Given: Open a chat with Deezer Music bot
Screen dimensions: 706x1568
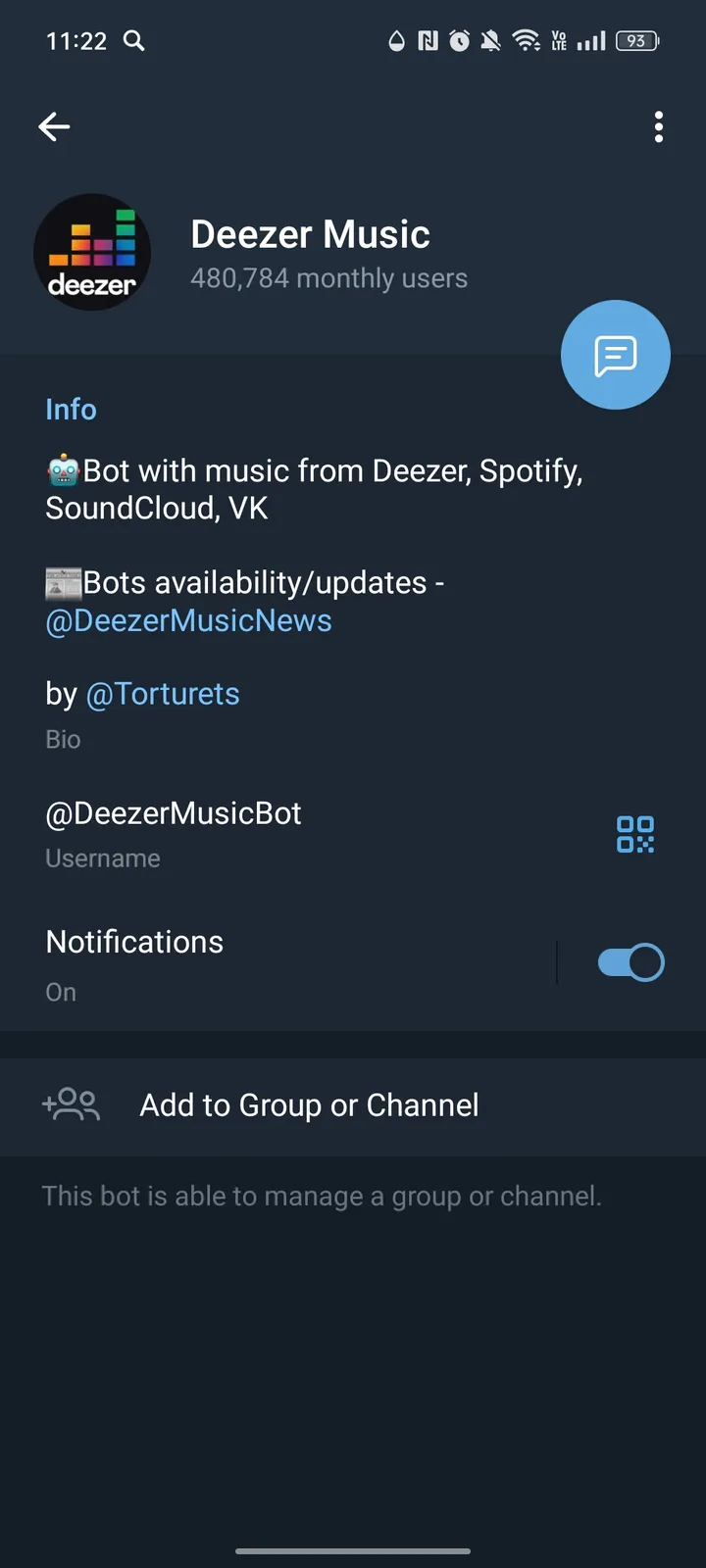Looking at the screenshot, I should click(x=615, y=354).
